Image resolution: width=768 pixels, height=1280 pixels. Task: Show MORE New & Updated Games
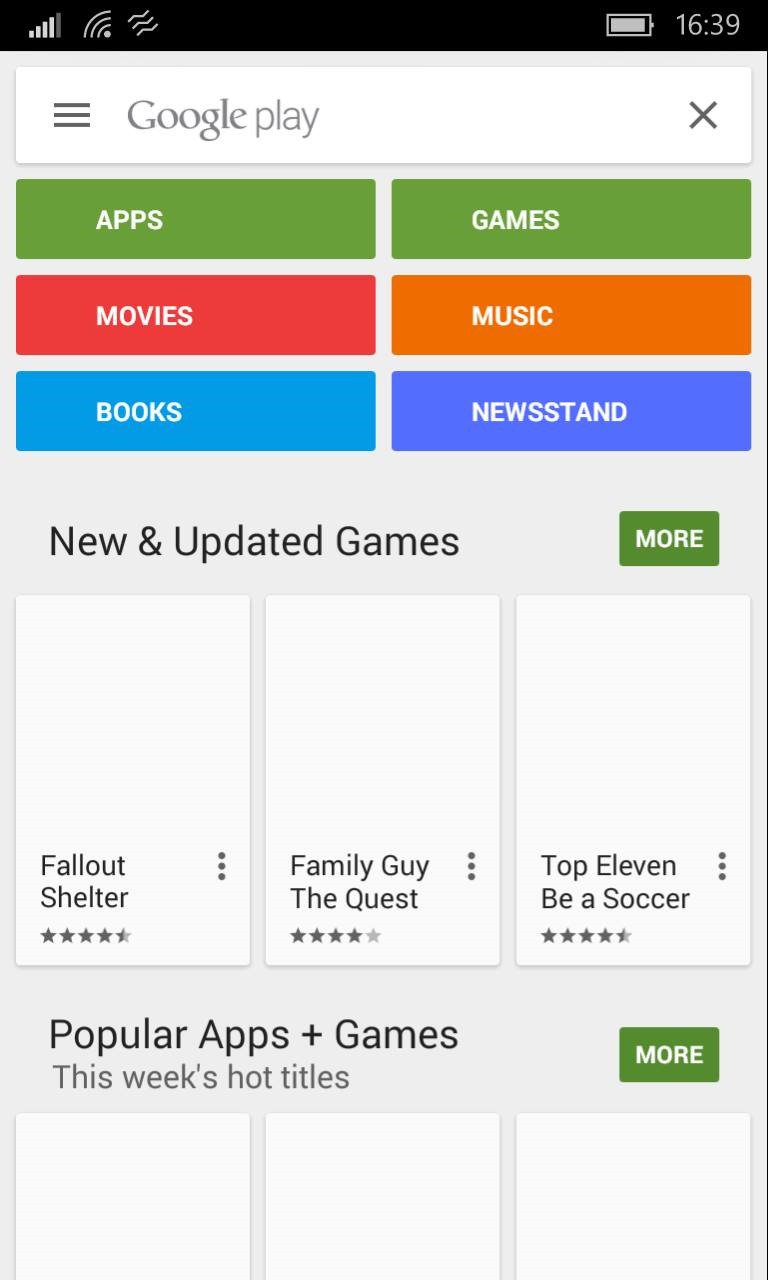point(669,538)
